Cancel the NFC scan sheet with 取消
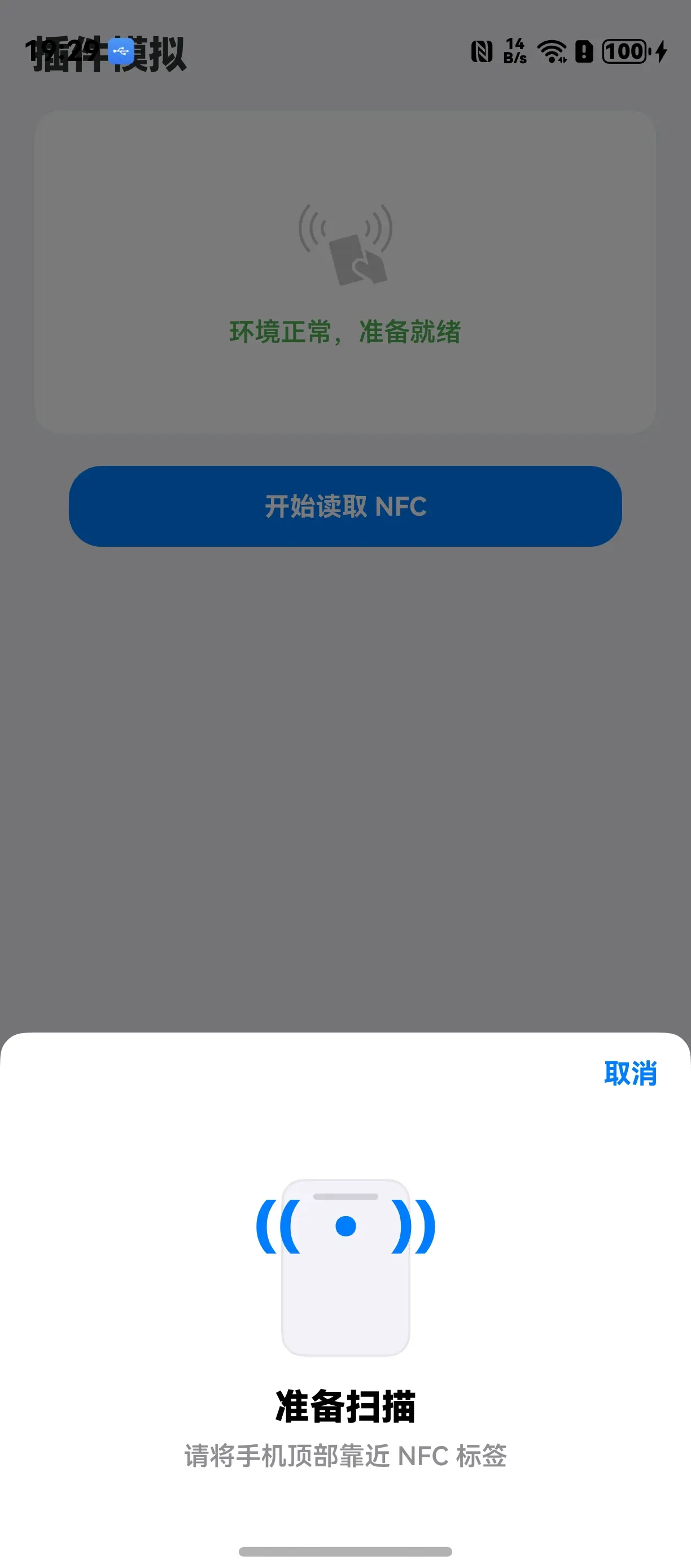 pyautogui.click(x=630, y=1073)
